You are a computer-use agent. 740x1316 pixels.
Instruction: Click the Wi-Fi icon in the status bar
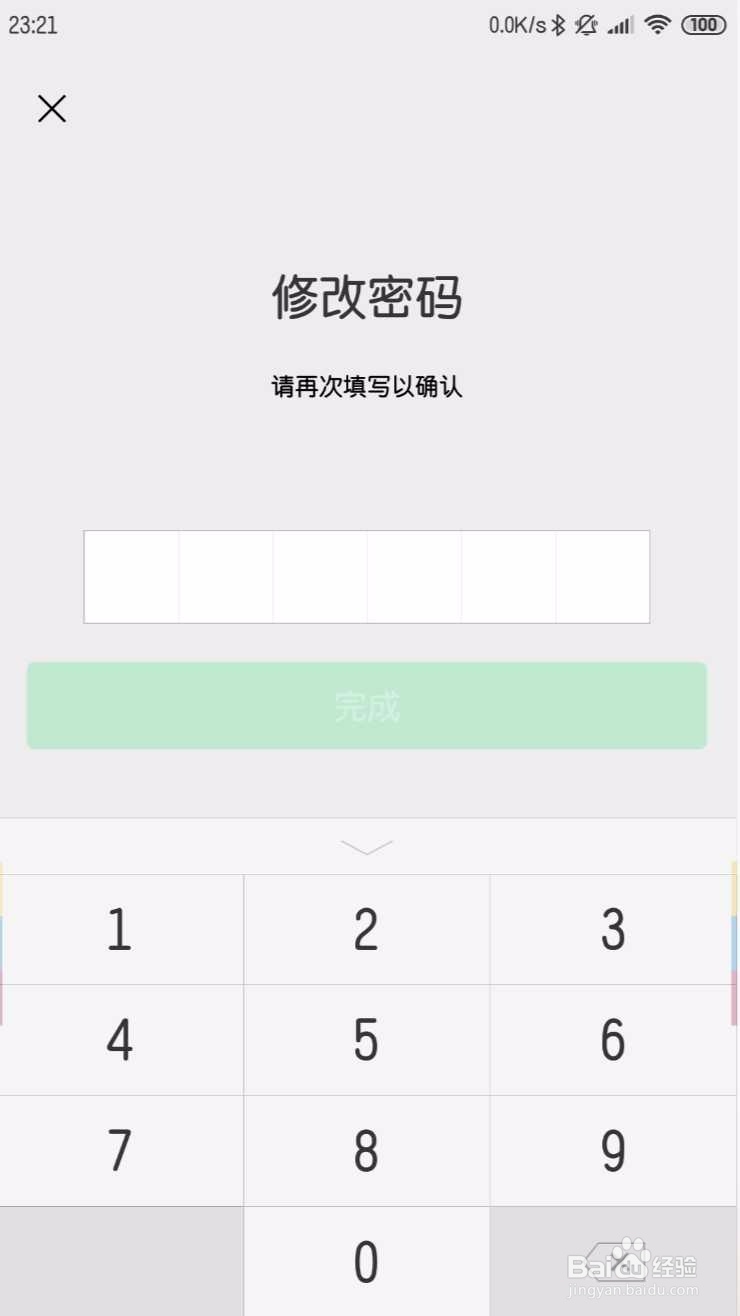(656, 25)
